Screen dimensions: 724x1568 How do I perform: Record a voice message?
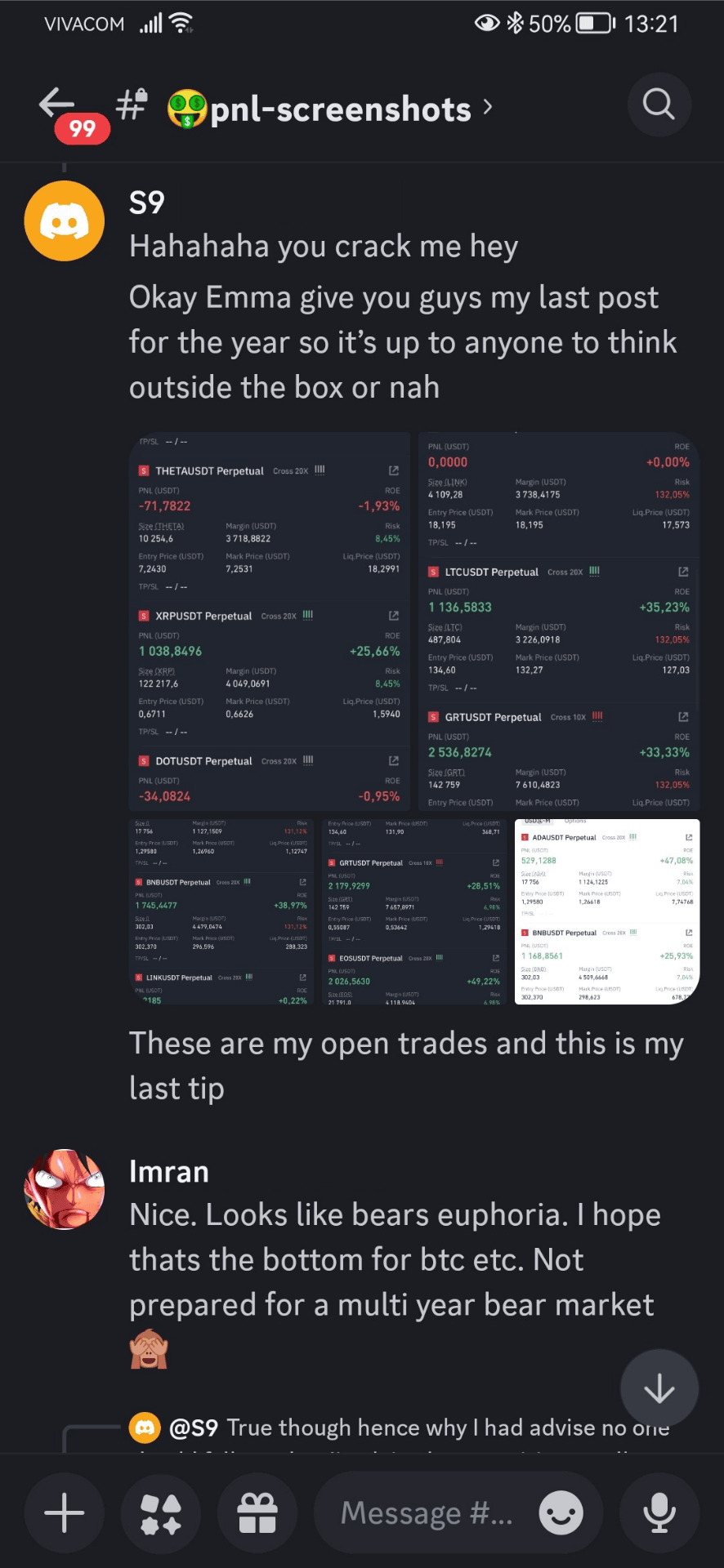[x=659, y=1513]
